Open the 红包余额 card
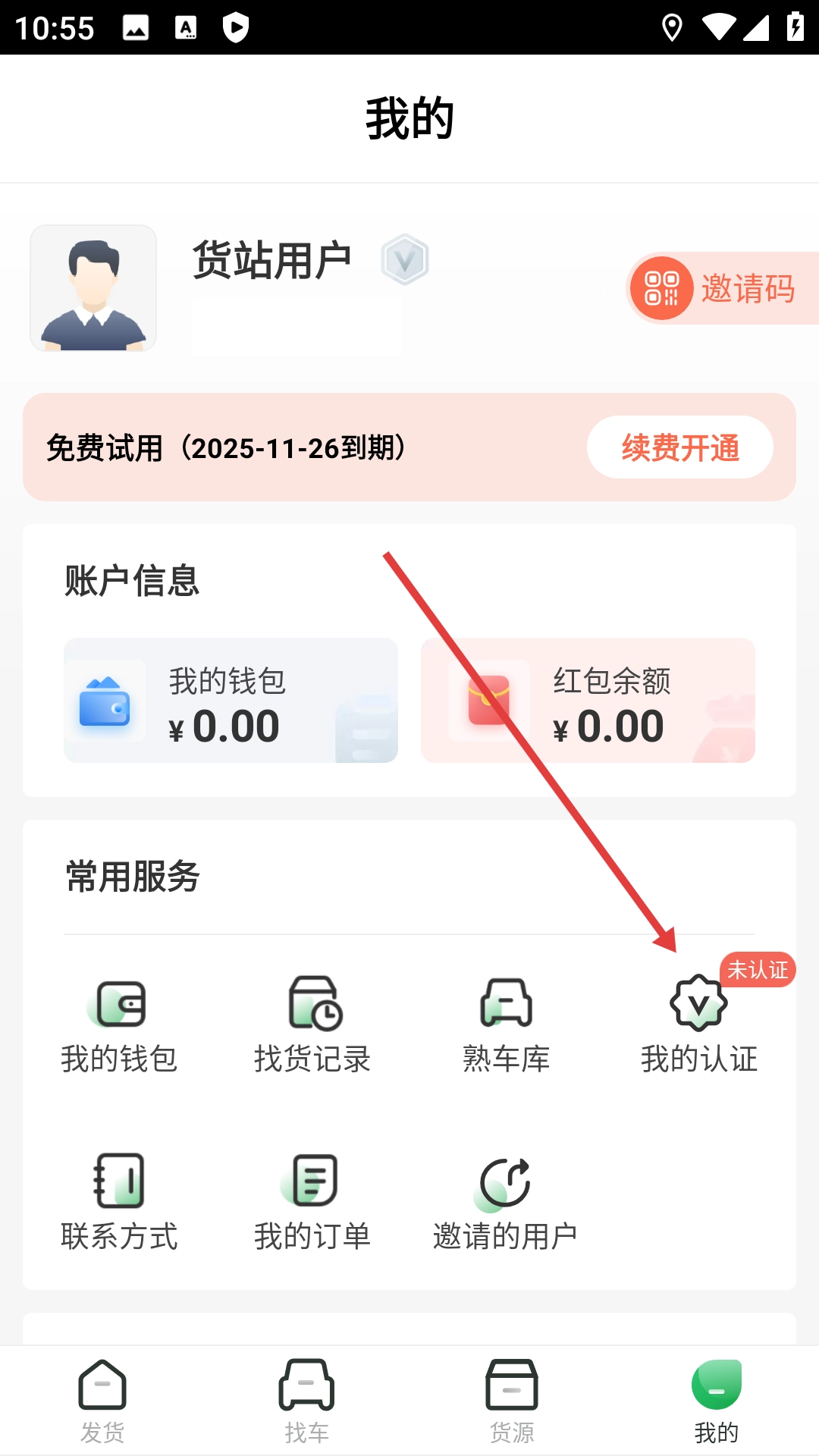The height and width of the screenshot is (1456, 819). pos(588,700)
